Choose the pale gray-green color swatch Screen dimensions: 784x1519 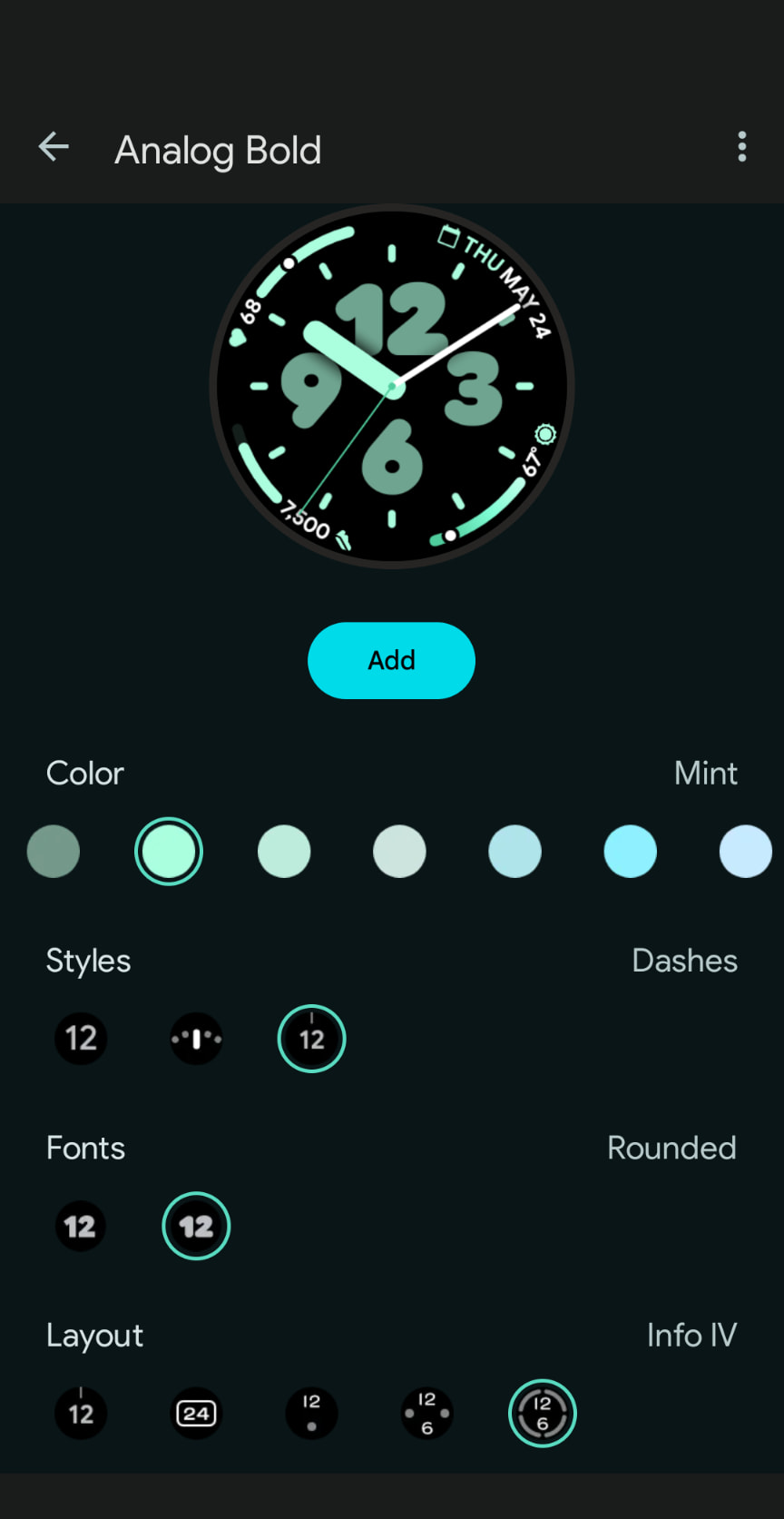point(399,852)
